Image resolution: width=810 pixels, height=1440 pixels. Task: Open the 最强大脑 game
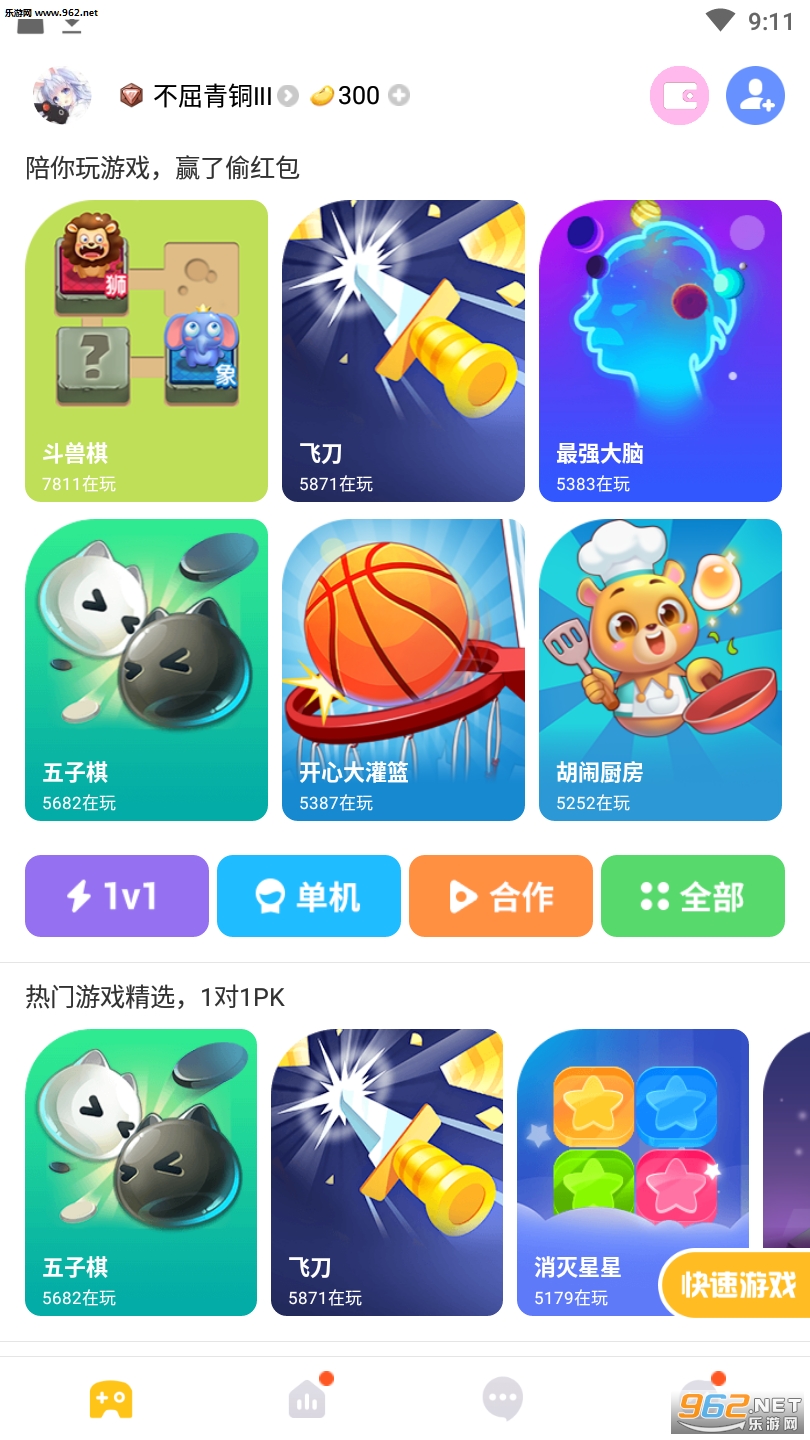(660, 351)
